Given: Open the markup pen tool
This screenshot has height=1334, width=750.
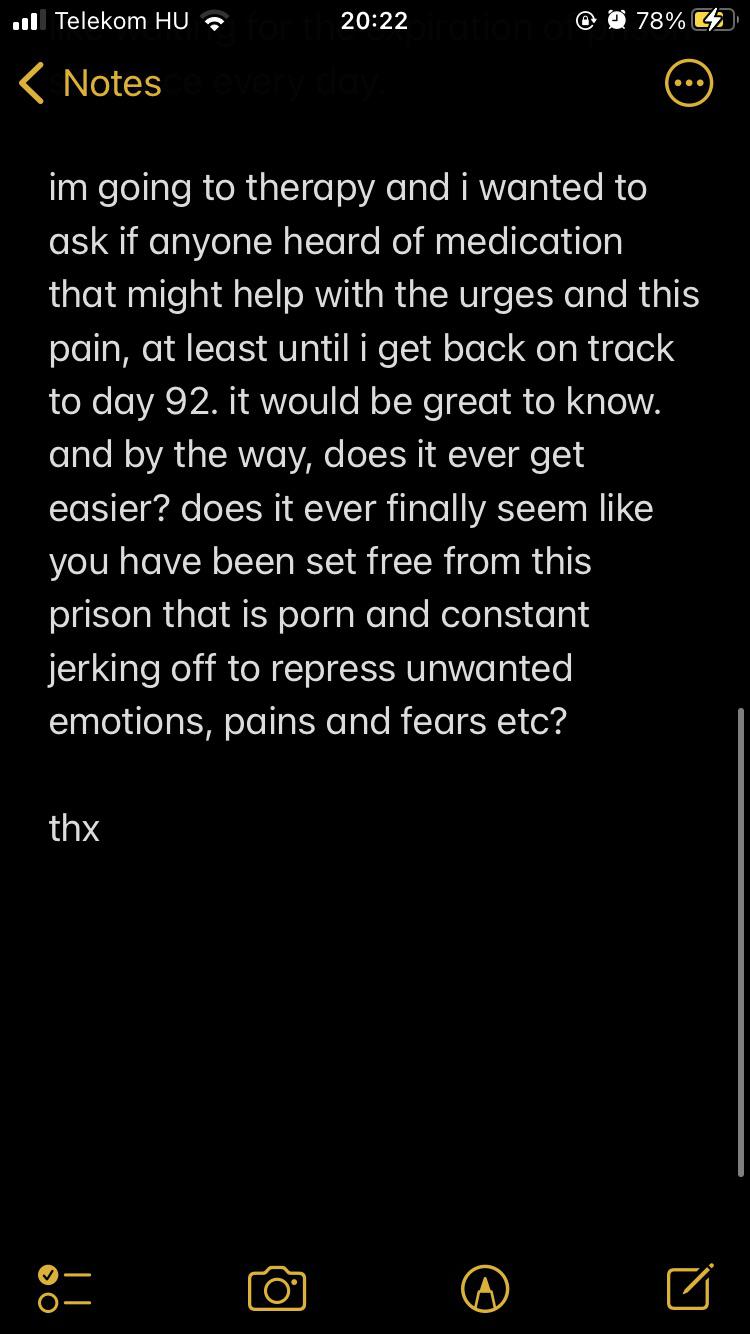Looking at the screenshot, I should coord(485,1288).
